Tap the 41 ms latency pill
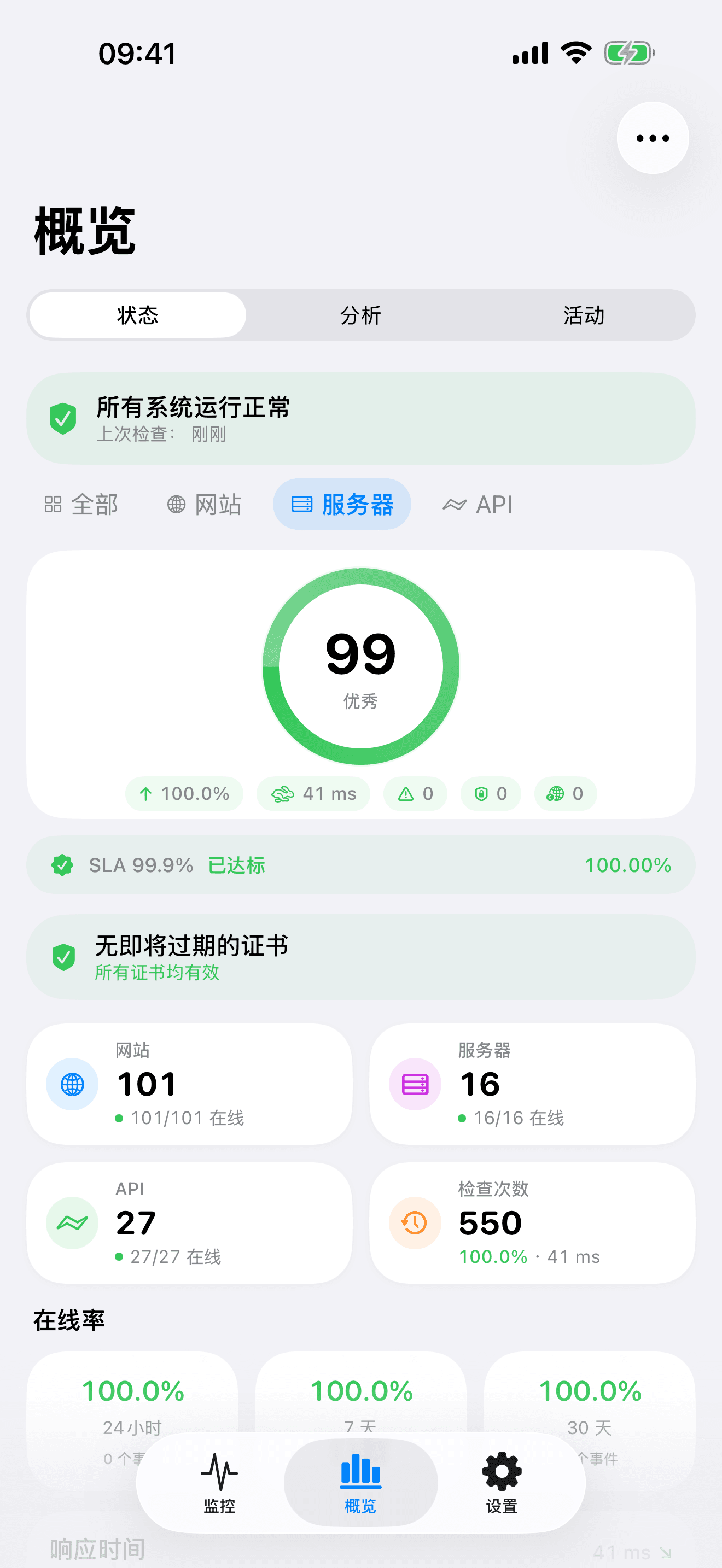 (x=313, y=794)
